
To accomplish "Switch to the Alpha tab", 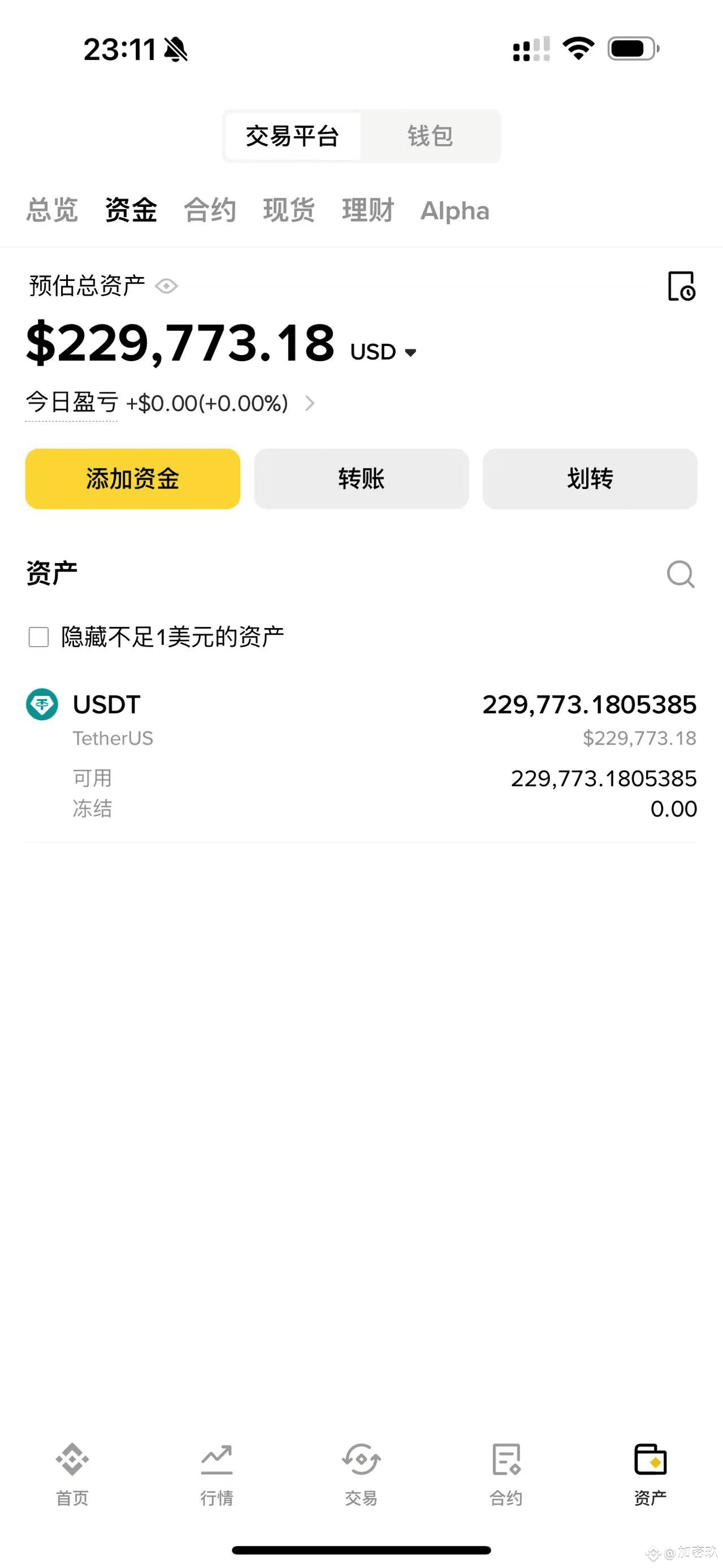I will [x=455, y=211].
